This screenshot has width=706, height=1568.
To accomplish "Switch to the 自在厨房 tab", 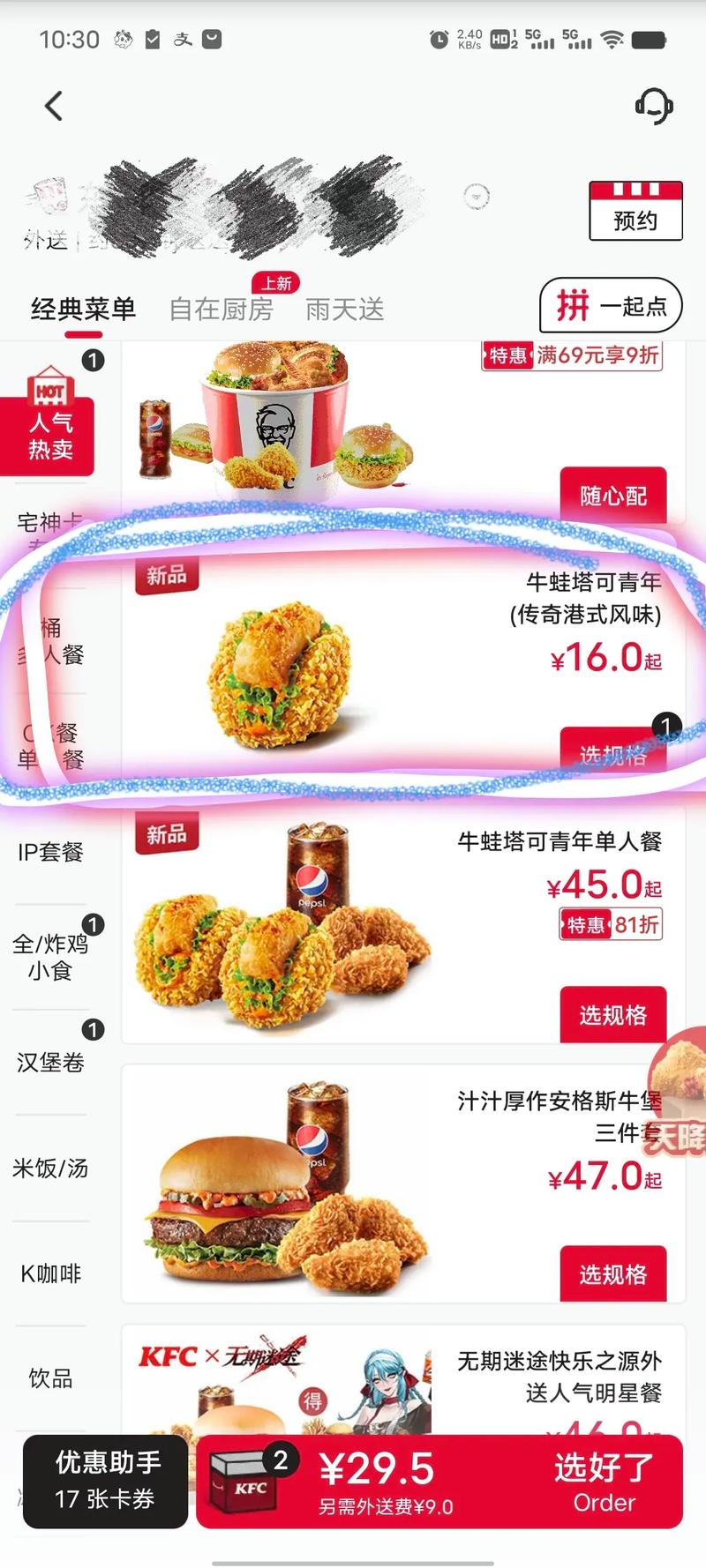I will click(222, 310).
